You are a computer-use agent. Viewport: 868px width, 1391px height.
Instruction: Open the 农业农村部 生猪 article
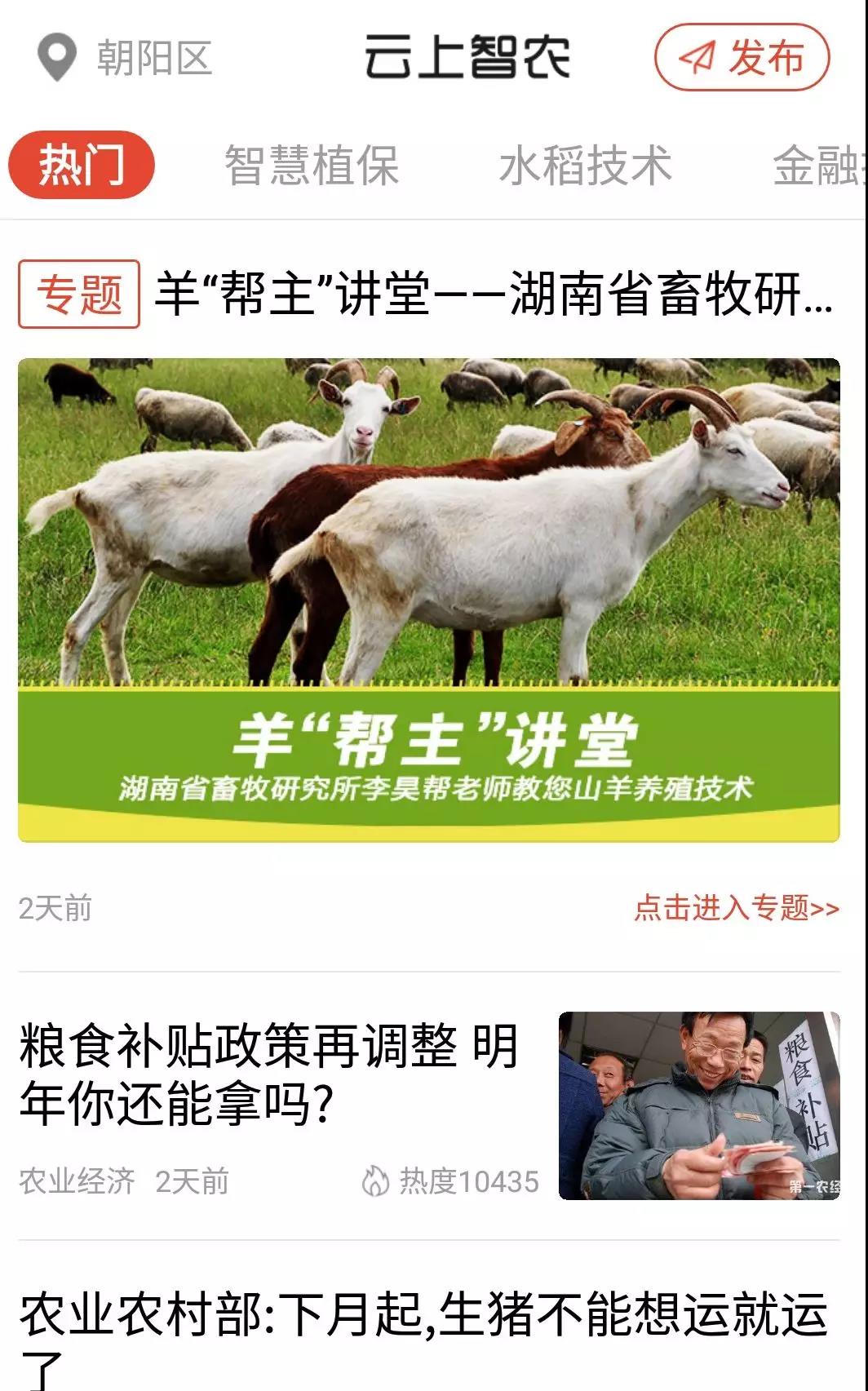pyautogui.click(x=424, y=1315)
